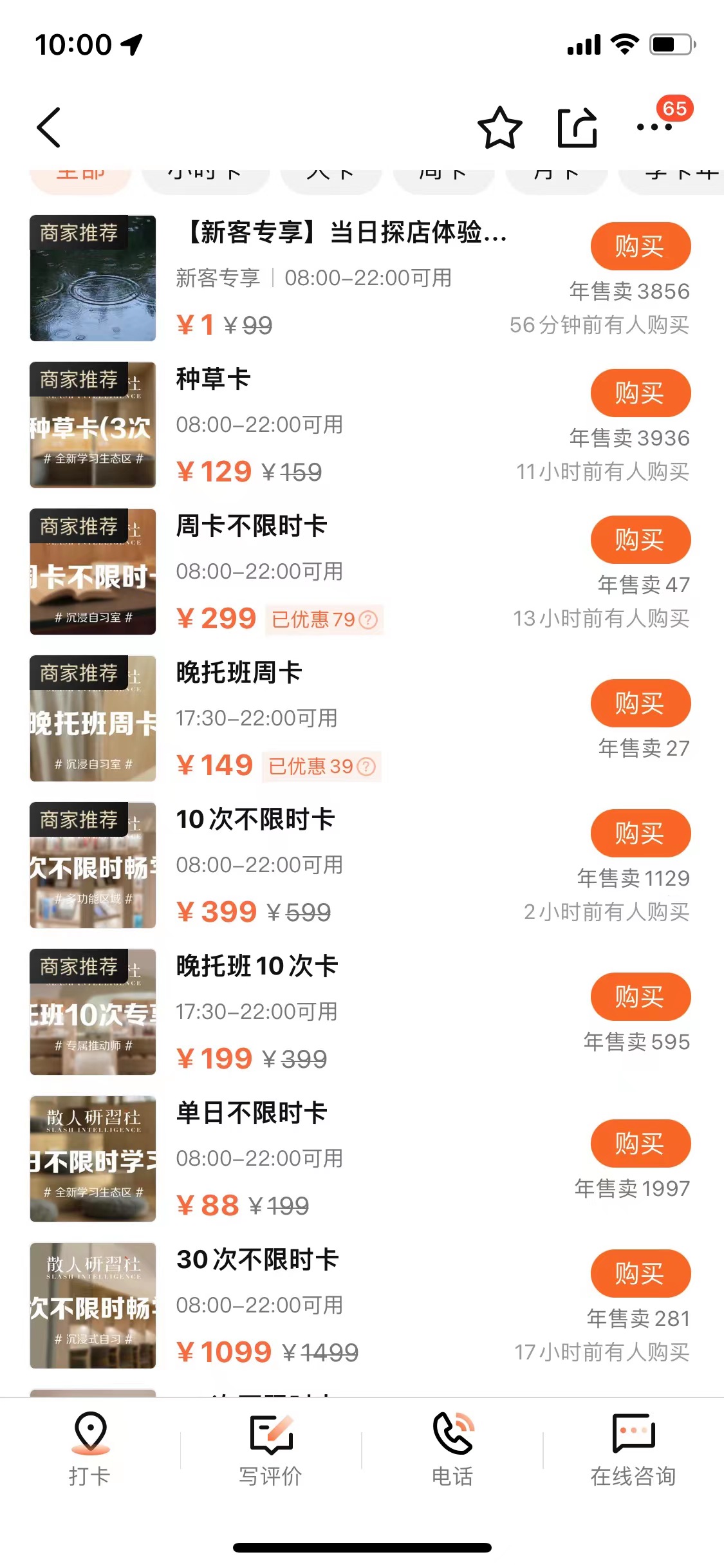Open the 打卡 check-in option
This screenshot has height=1568, width=724.
pyautogui.click(x=90, y=1448)
